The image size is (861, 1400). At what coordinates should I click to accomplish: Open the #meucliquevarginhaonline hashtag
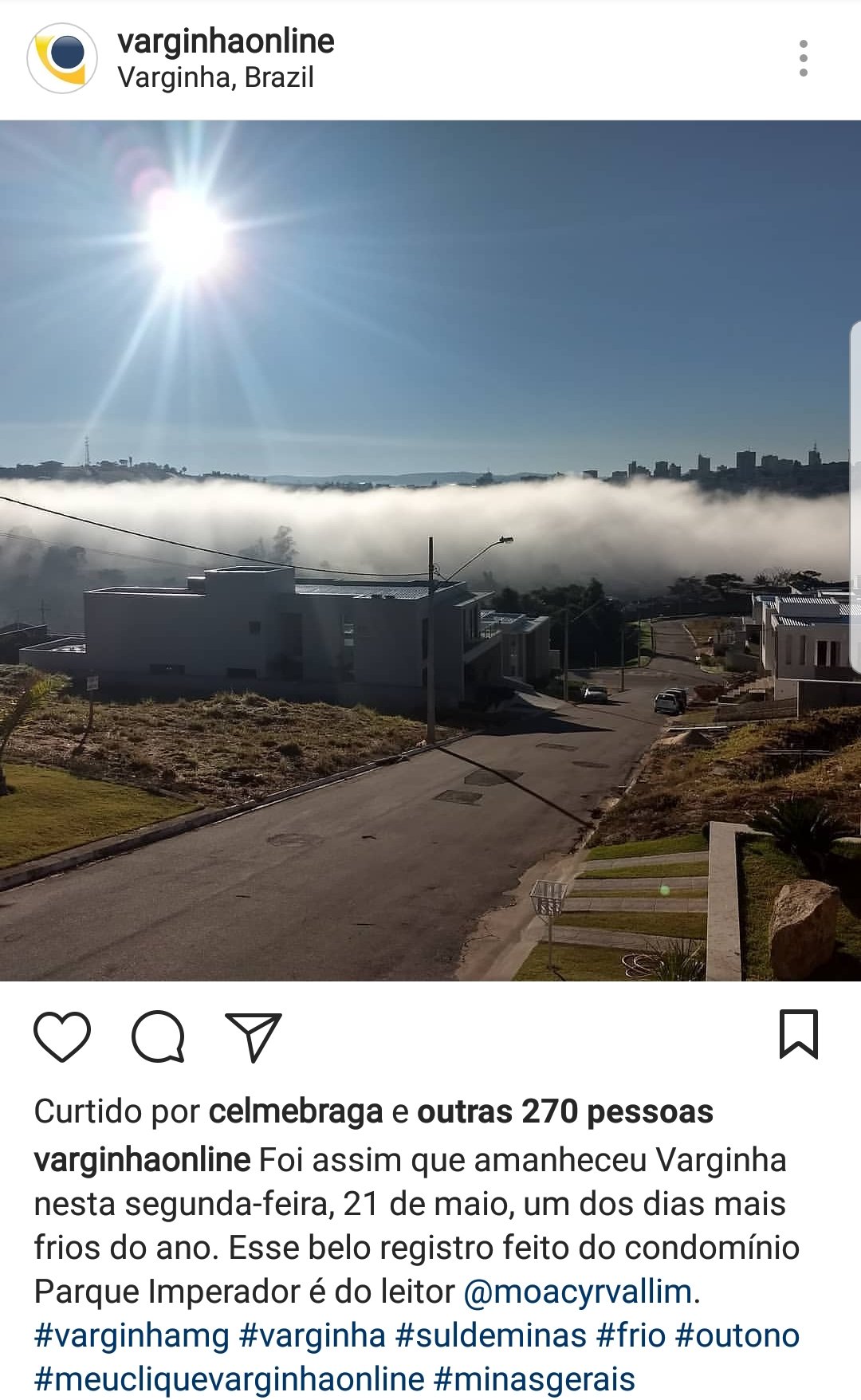[229, 1378]
